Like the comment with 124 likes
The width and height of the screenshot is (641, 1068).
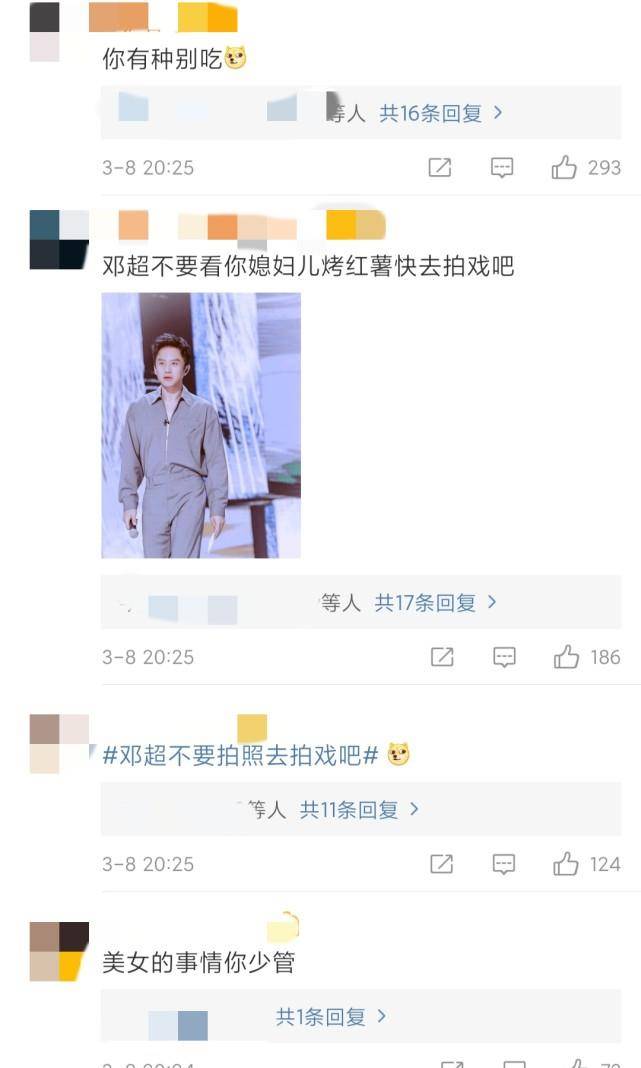567,864
